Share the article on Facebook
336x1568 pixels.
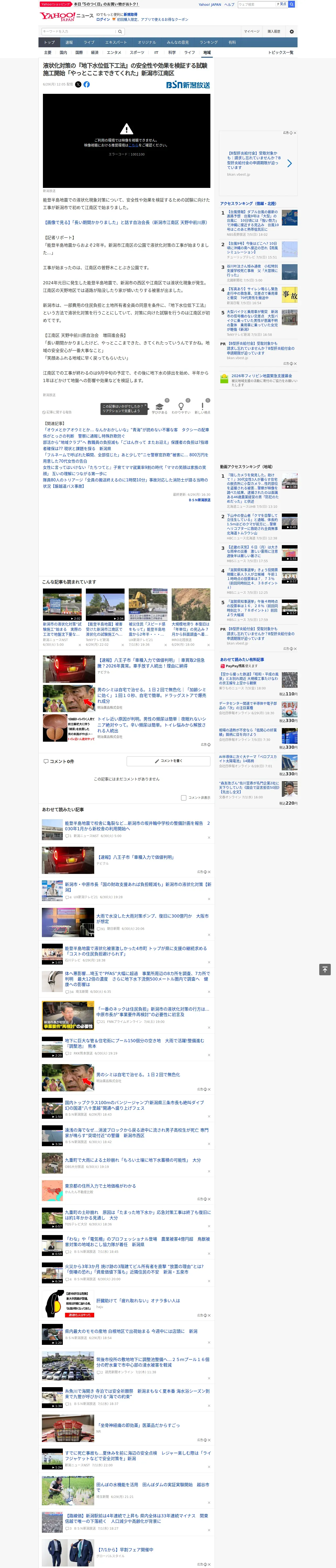pyautogui.click(x=87, y=85)
